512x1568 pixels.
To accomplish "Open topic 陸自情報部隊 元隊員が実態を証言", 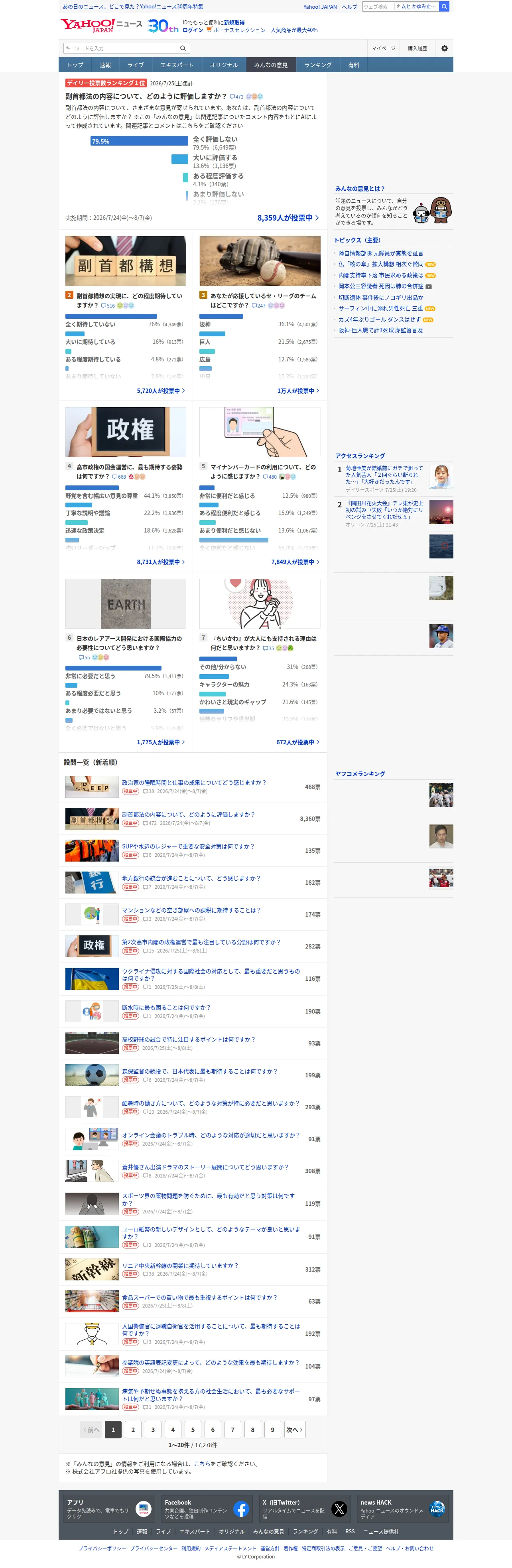I will (380, 253).
